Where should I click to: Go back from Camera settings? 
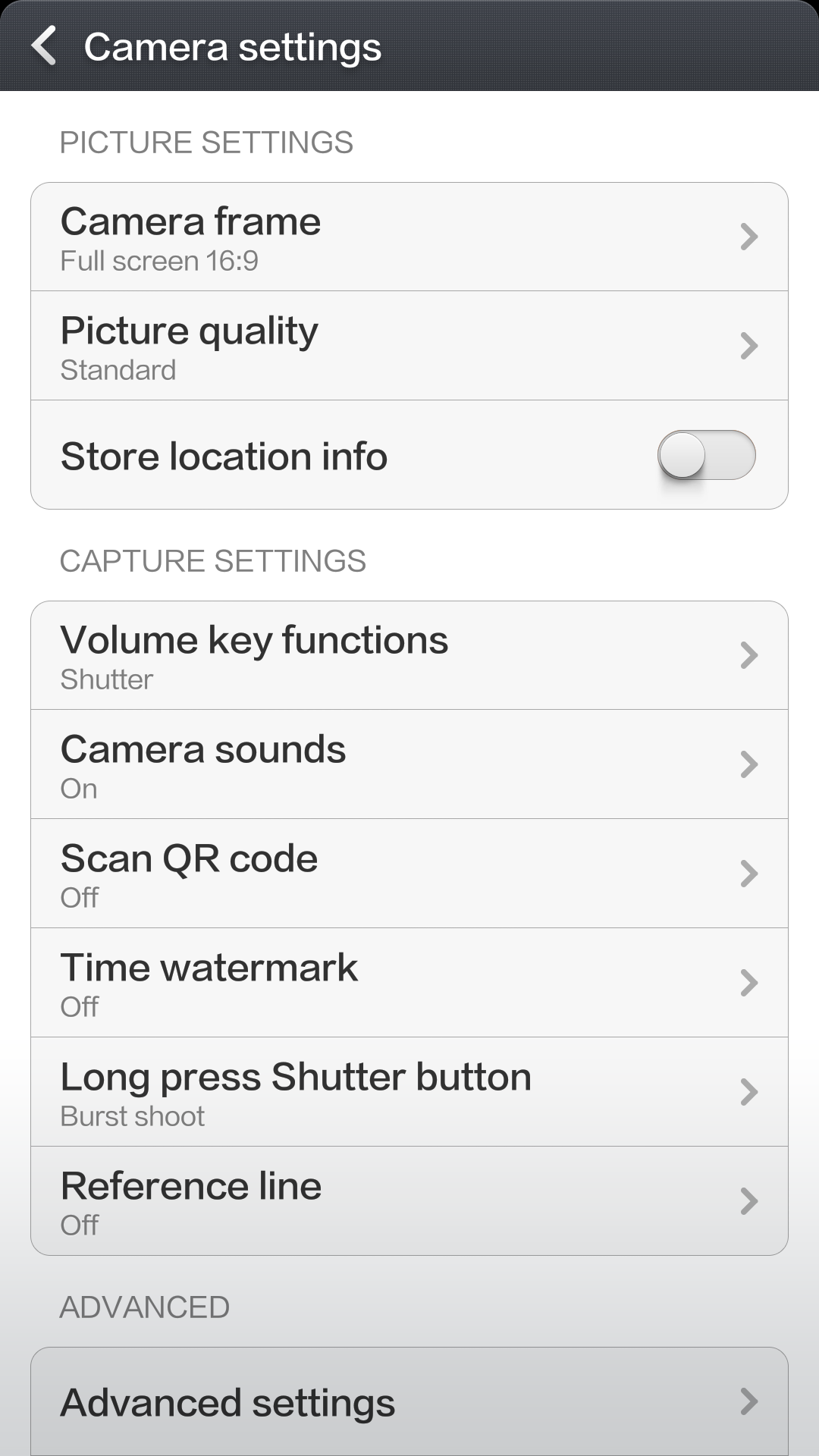click(44, 45)
